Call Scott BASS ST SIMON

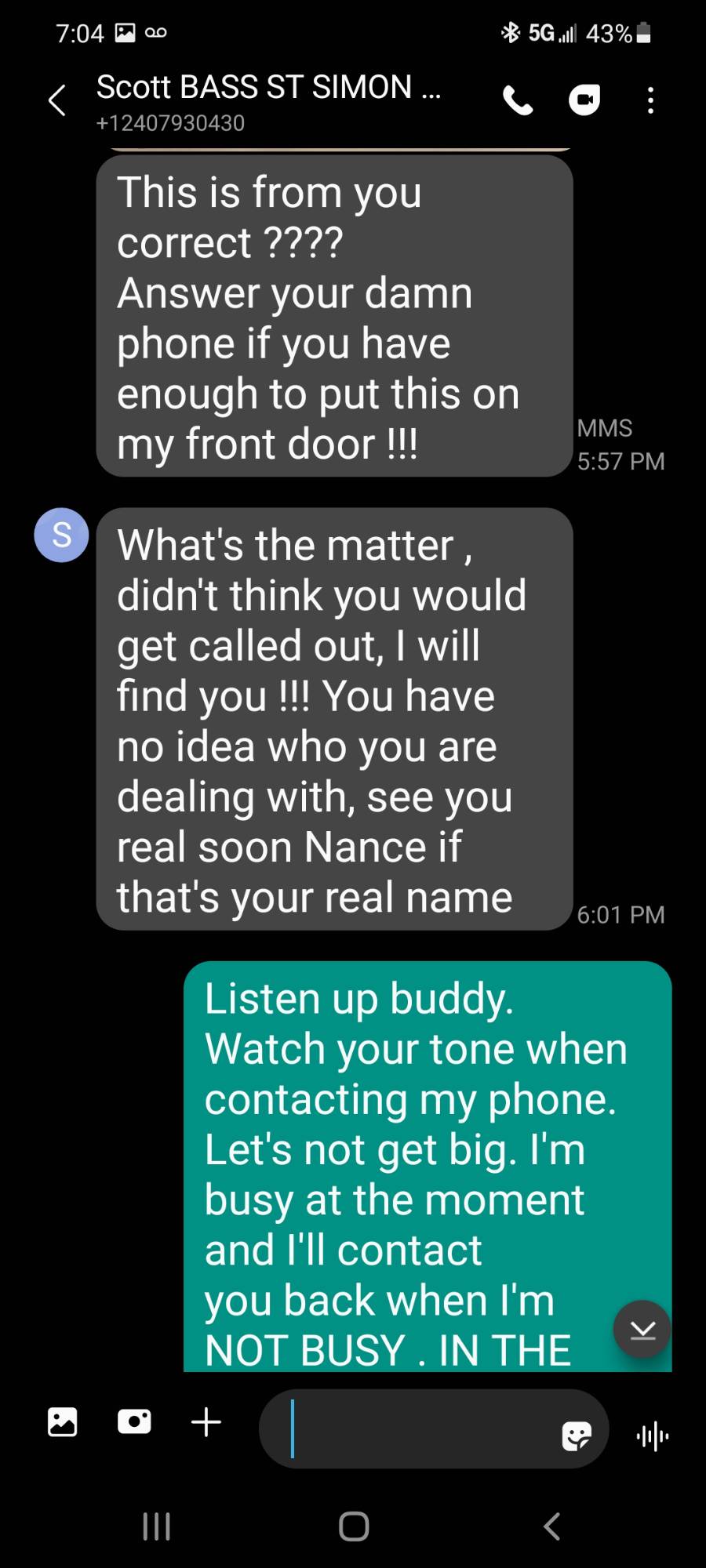tap(518, 100)
